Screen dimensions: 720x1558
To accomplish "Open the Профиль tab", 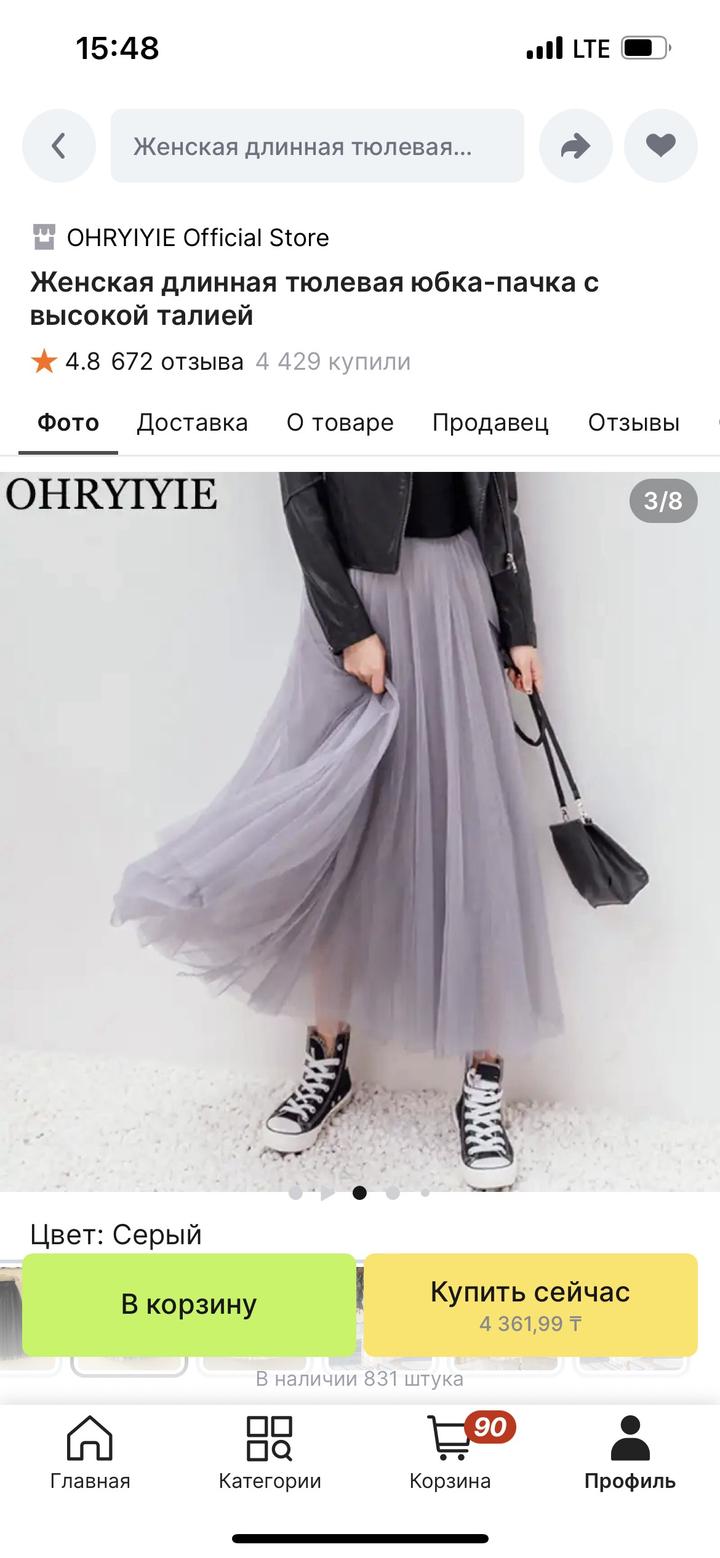I will (630, 1452).
